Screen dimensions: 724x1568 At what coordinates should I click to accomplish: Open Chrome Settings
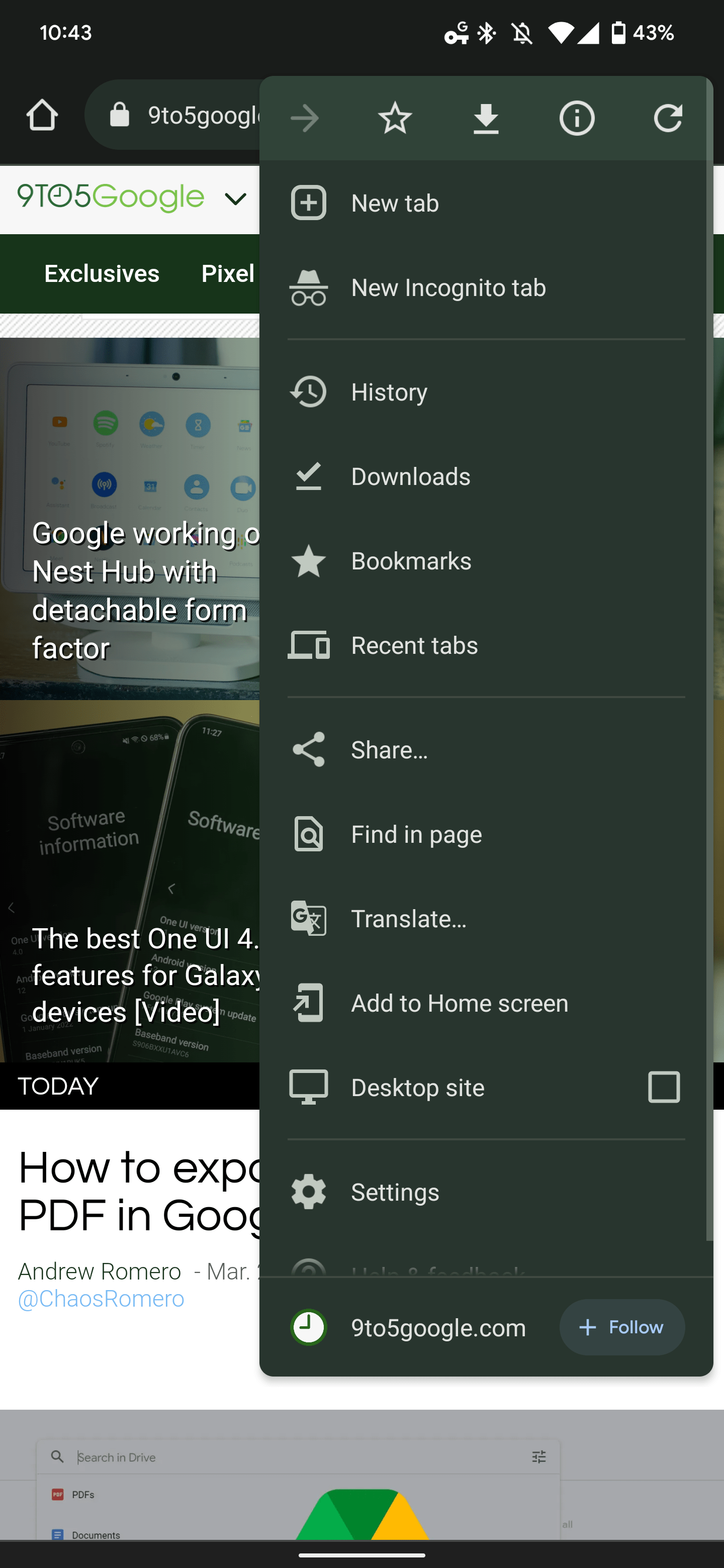tap(395, 1193)
